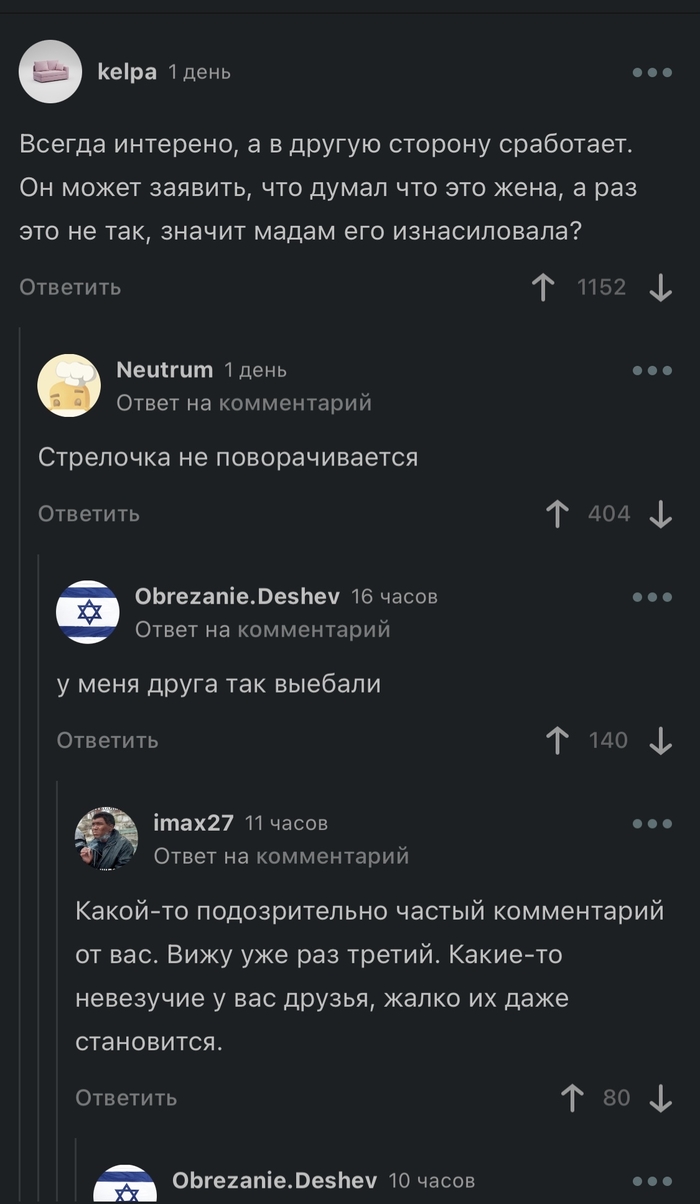Open the overflow menu on imax27's comment
The width and height of the screenshot is (700, 1204).
652,824
